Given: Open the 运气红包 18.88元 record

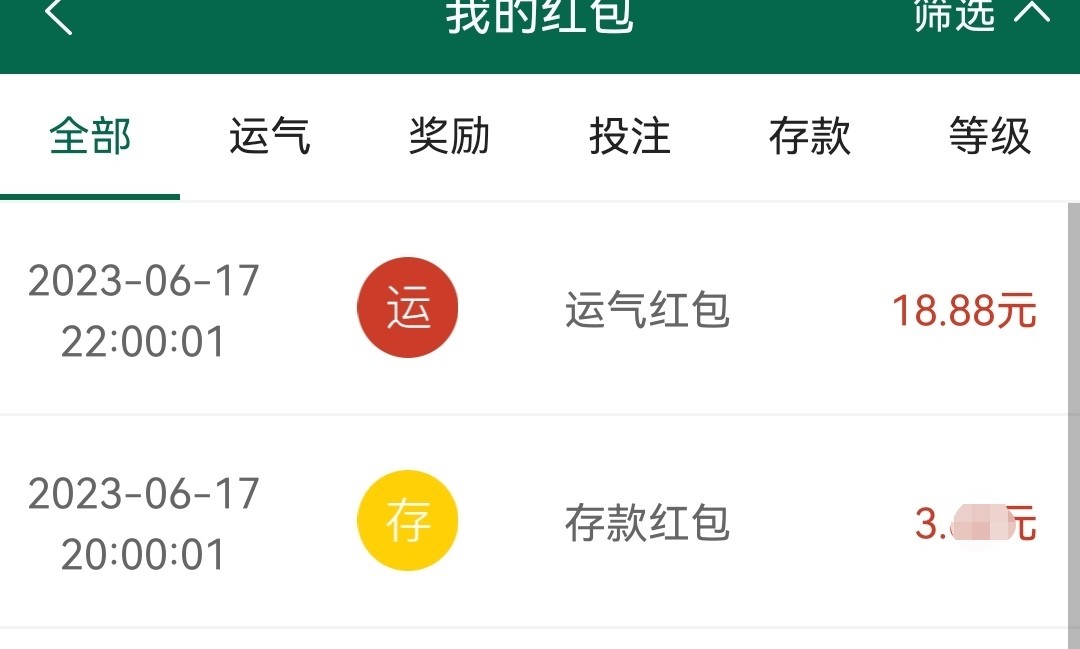Looking at the screenshot, I should [646, 310].
